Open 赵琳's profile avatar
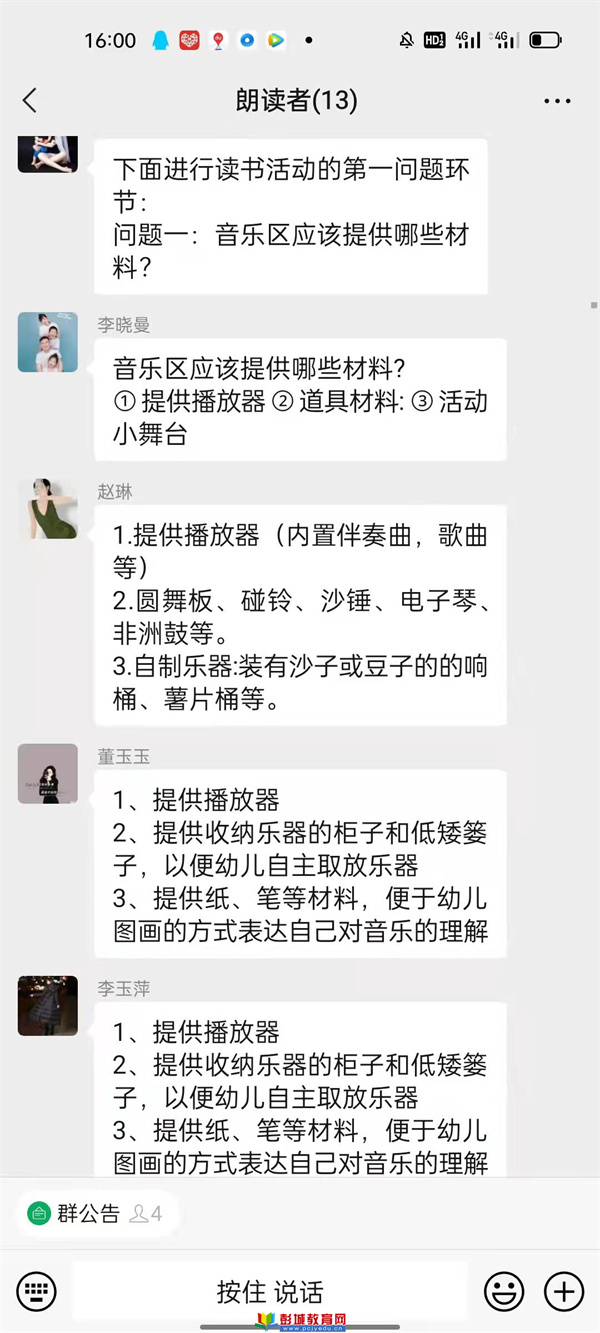 coord(48,509)
